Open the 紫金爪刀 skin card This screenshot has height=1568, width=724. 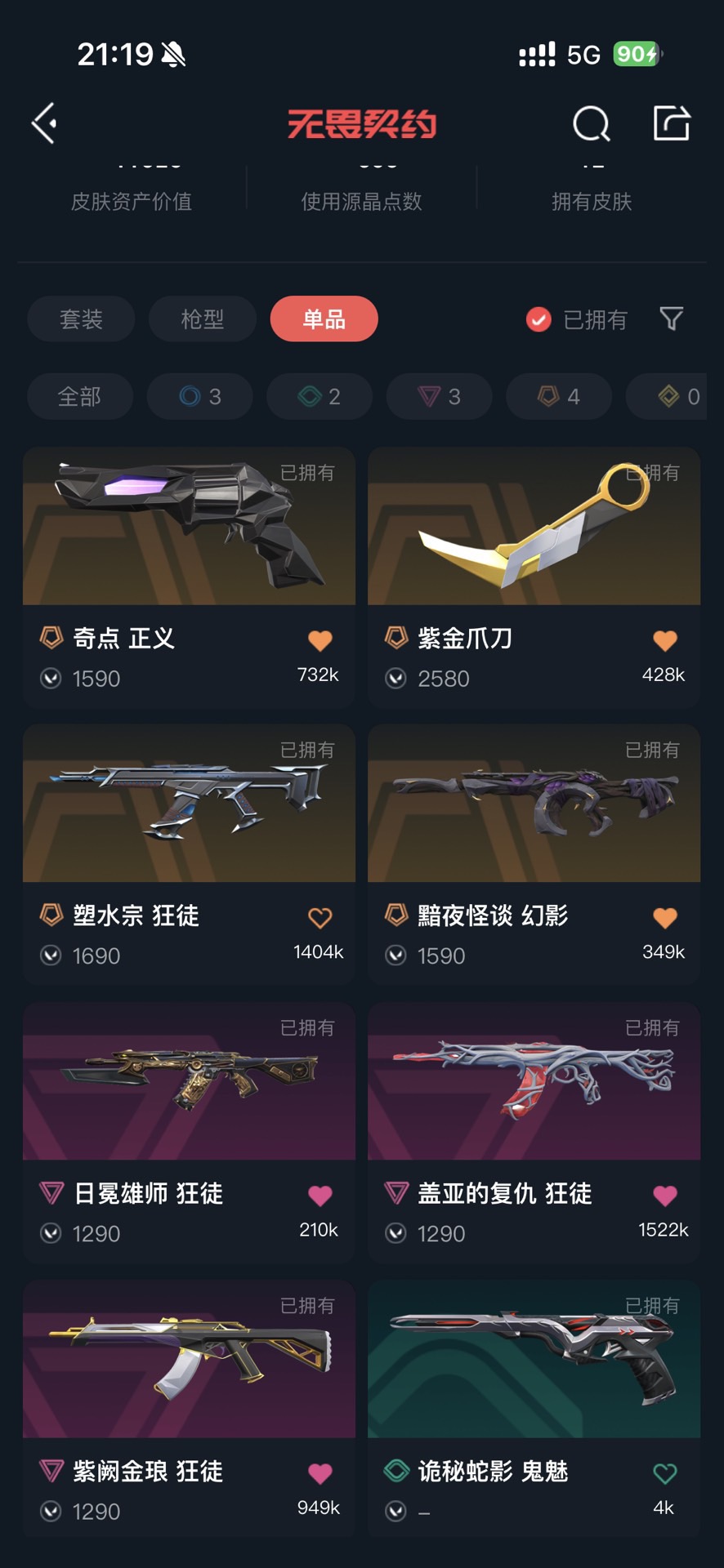534,577
